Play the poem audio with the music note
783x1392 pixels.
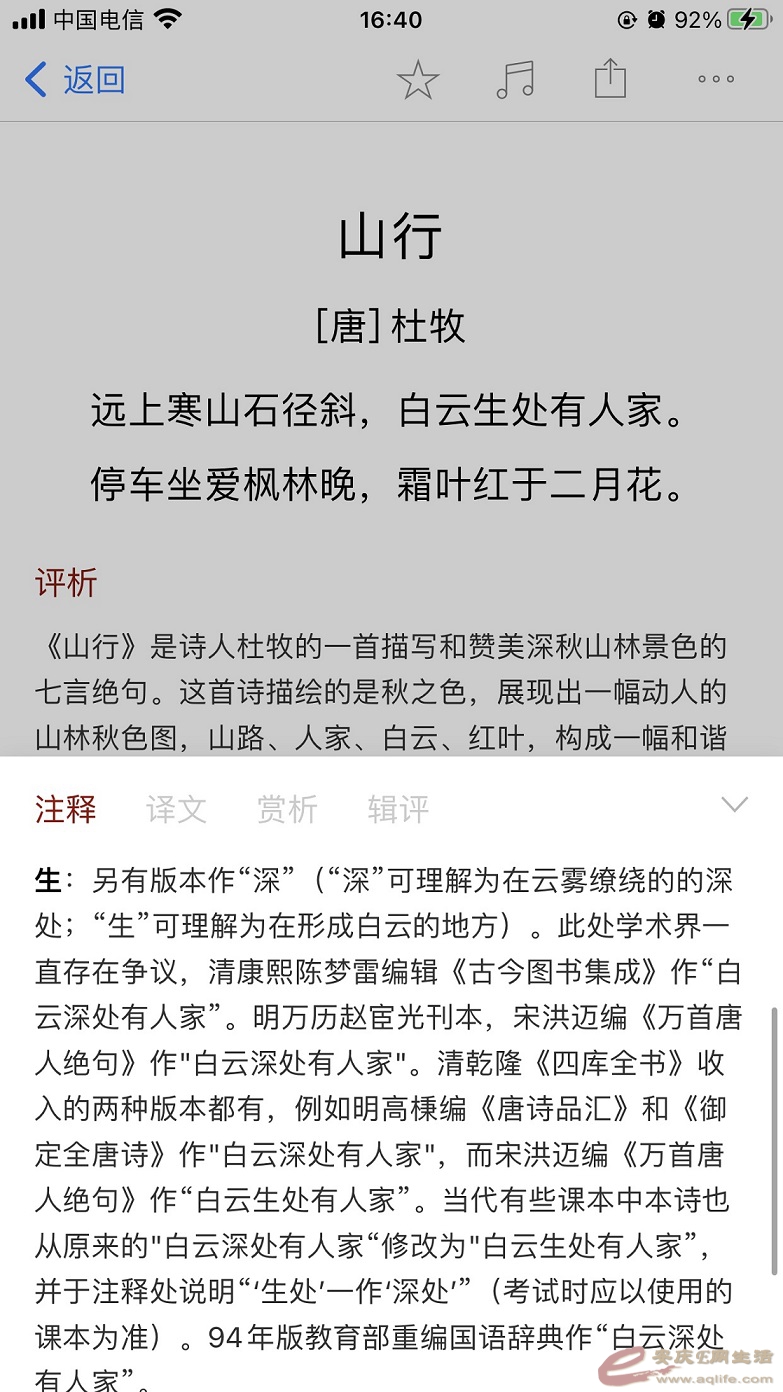pyautogui.click(x=515, y=80)
